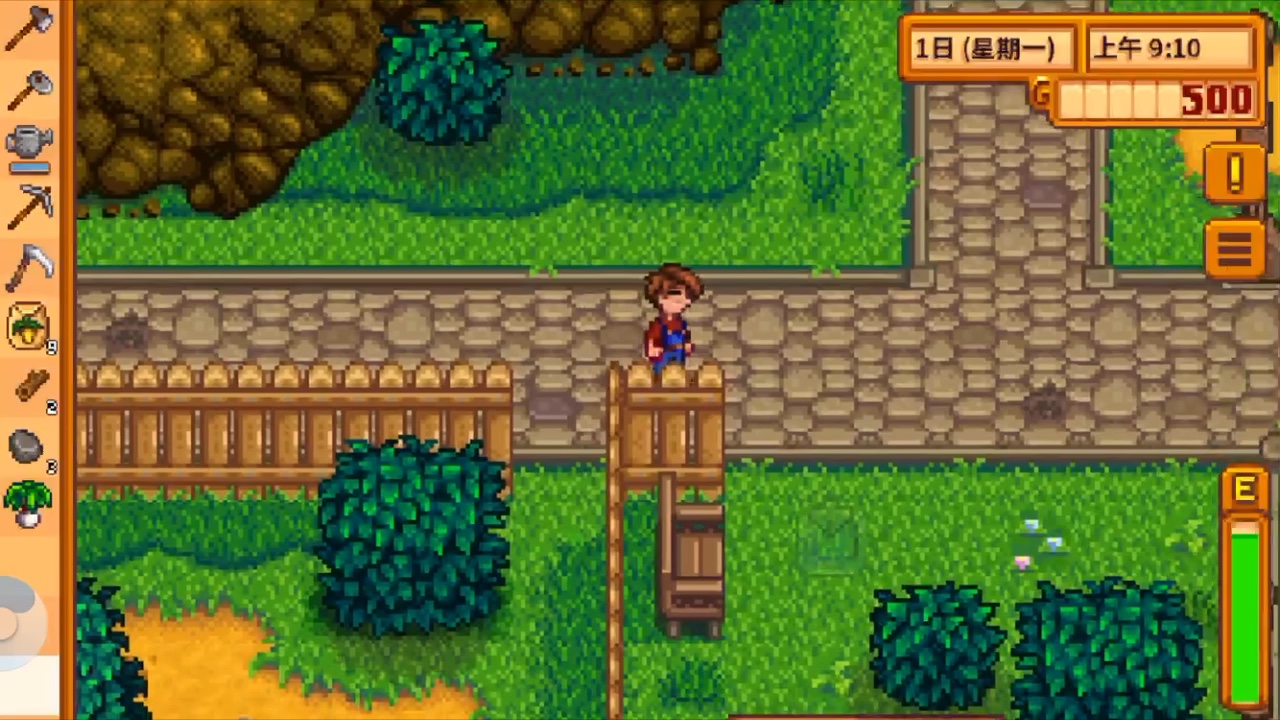The width and height of the screenshot is (1280, 720).
Task: Open the journal exclamation button
Action: click(x=1234, y=174)
